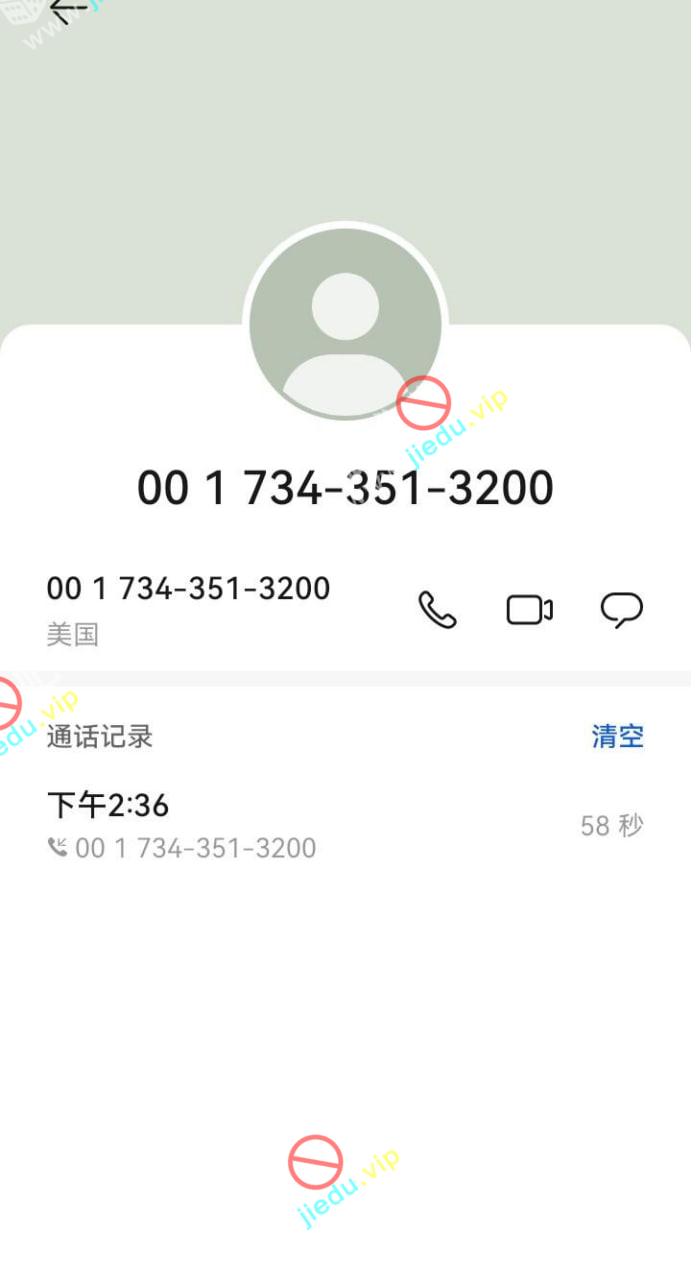Screen dimensions: 691x1280
Task: Send a message to this number
Action: coord(621,610)
